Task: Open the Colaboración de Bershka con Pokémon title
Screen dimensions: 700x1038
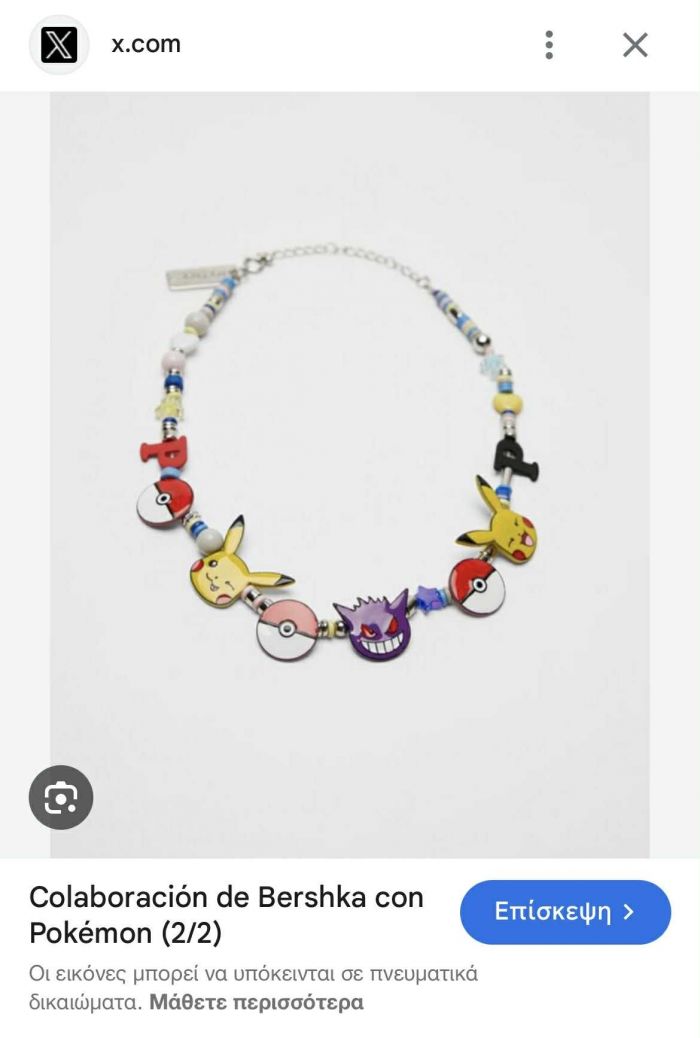Action: [x=226, y=914]
